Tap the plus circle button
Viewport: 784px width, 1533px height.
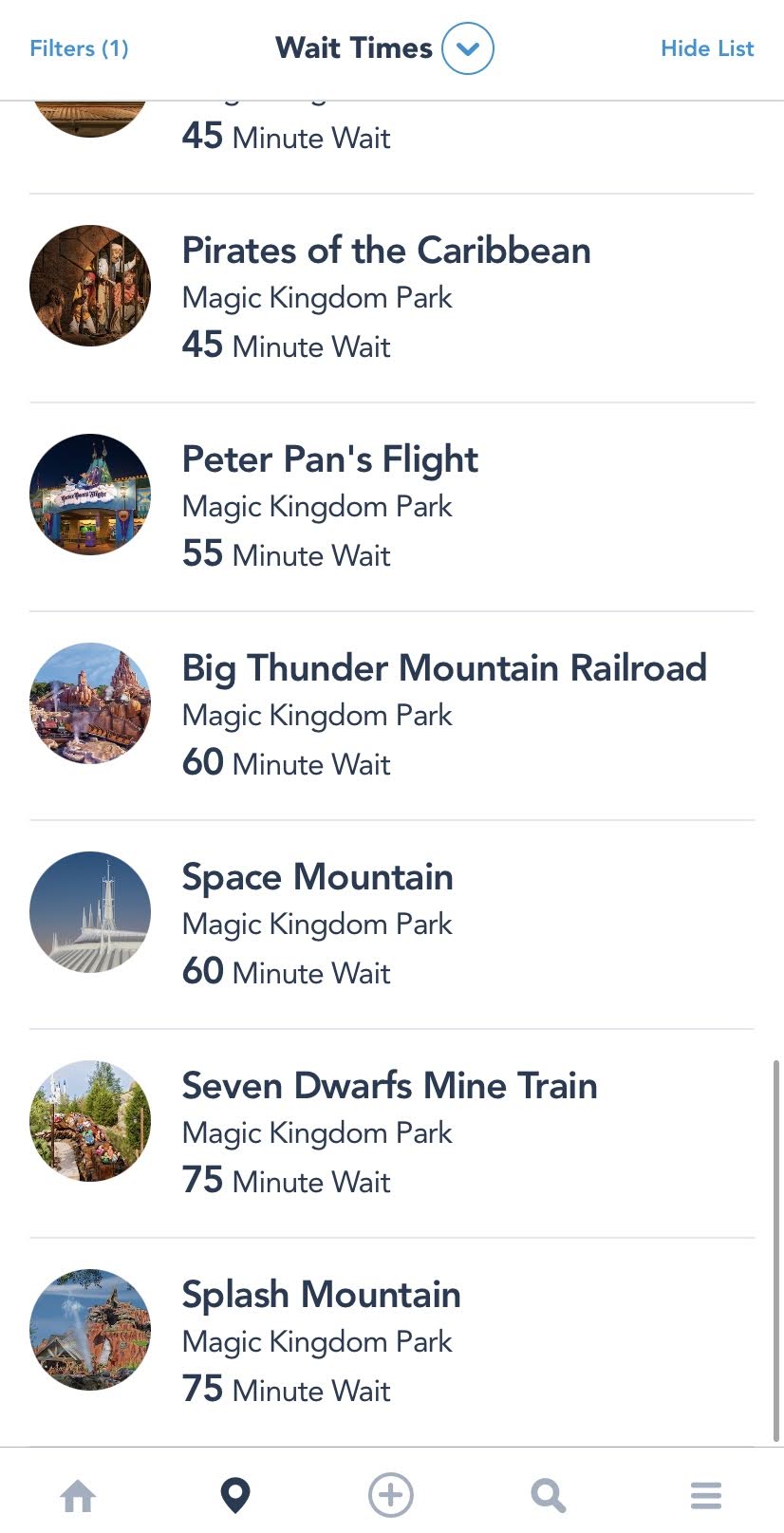tap(391, 1495)
